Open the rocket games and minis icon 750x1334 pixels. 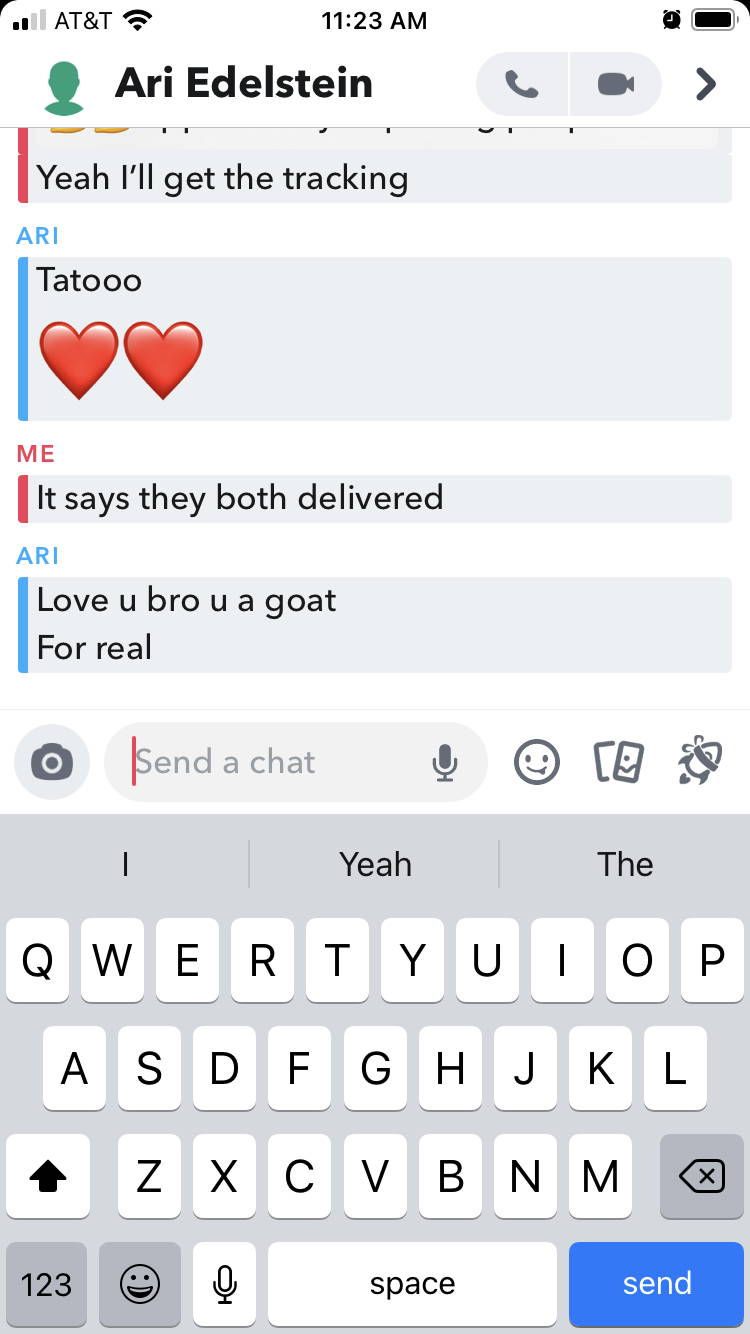coord(700,762)
